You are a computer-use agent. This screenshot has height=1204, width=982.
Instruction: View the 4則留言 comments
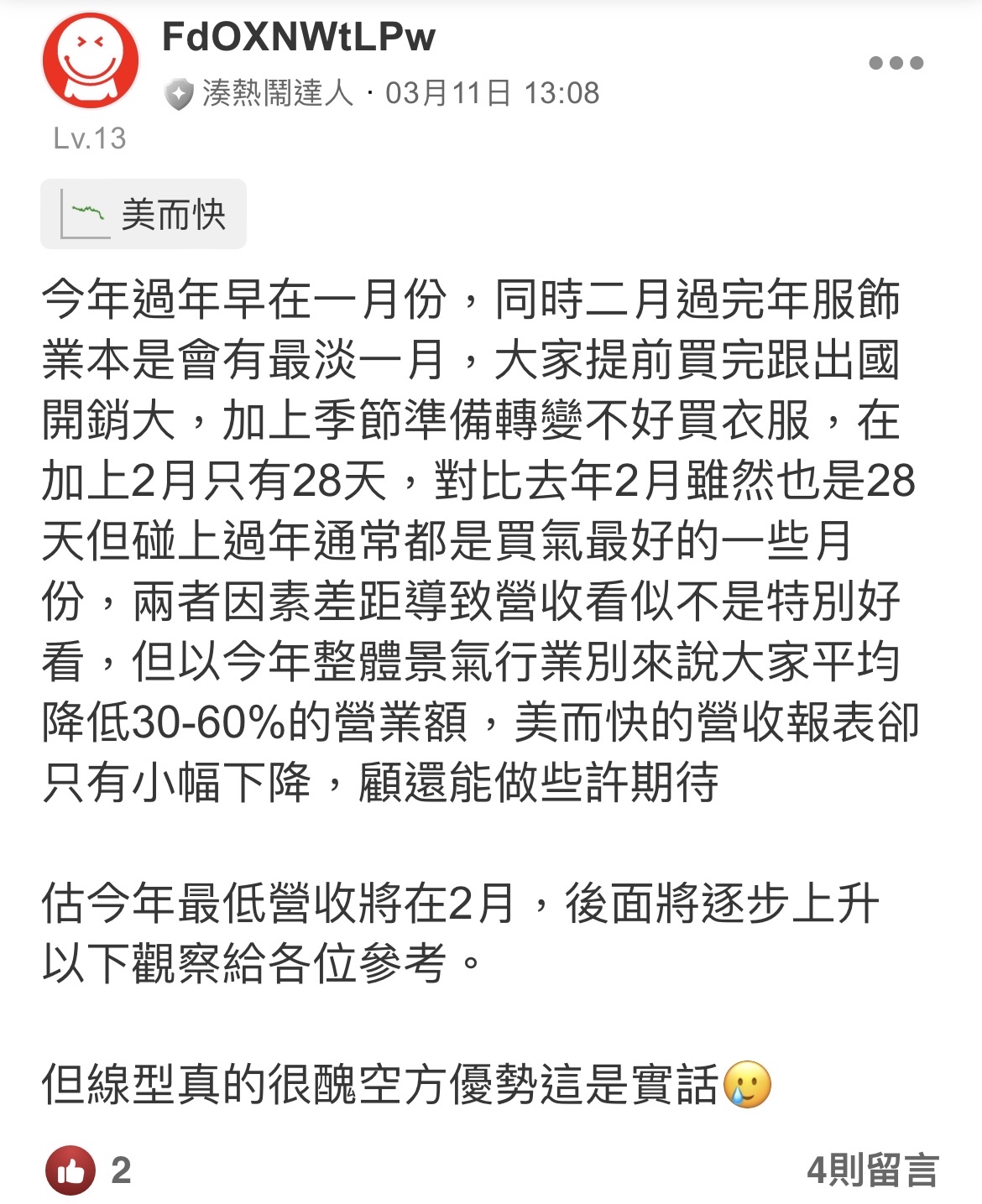(872, 1170)
